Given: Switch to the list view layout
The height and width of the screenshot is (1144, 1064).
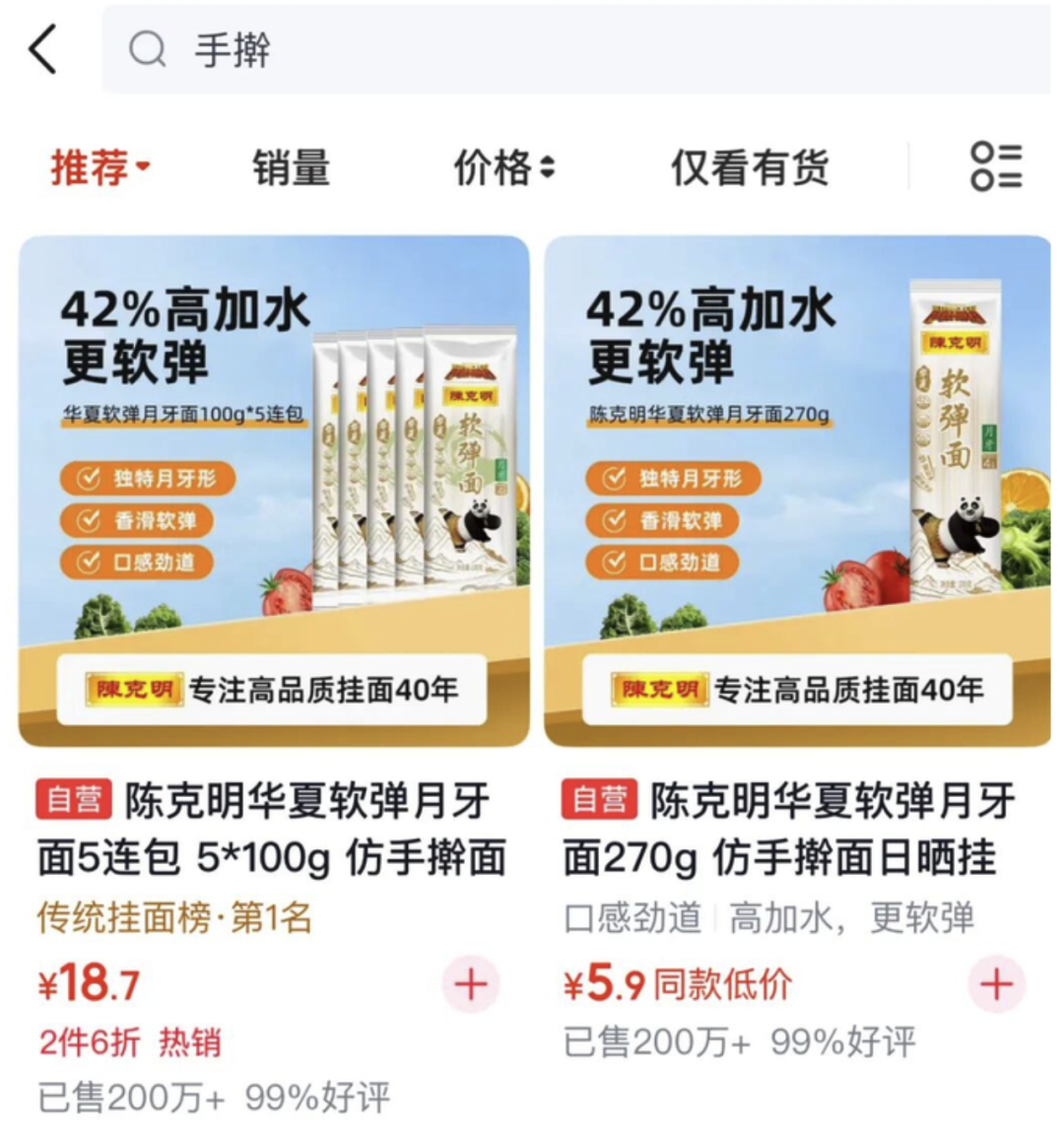Looking at the screenshot, I should (x=995, y=168).
